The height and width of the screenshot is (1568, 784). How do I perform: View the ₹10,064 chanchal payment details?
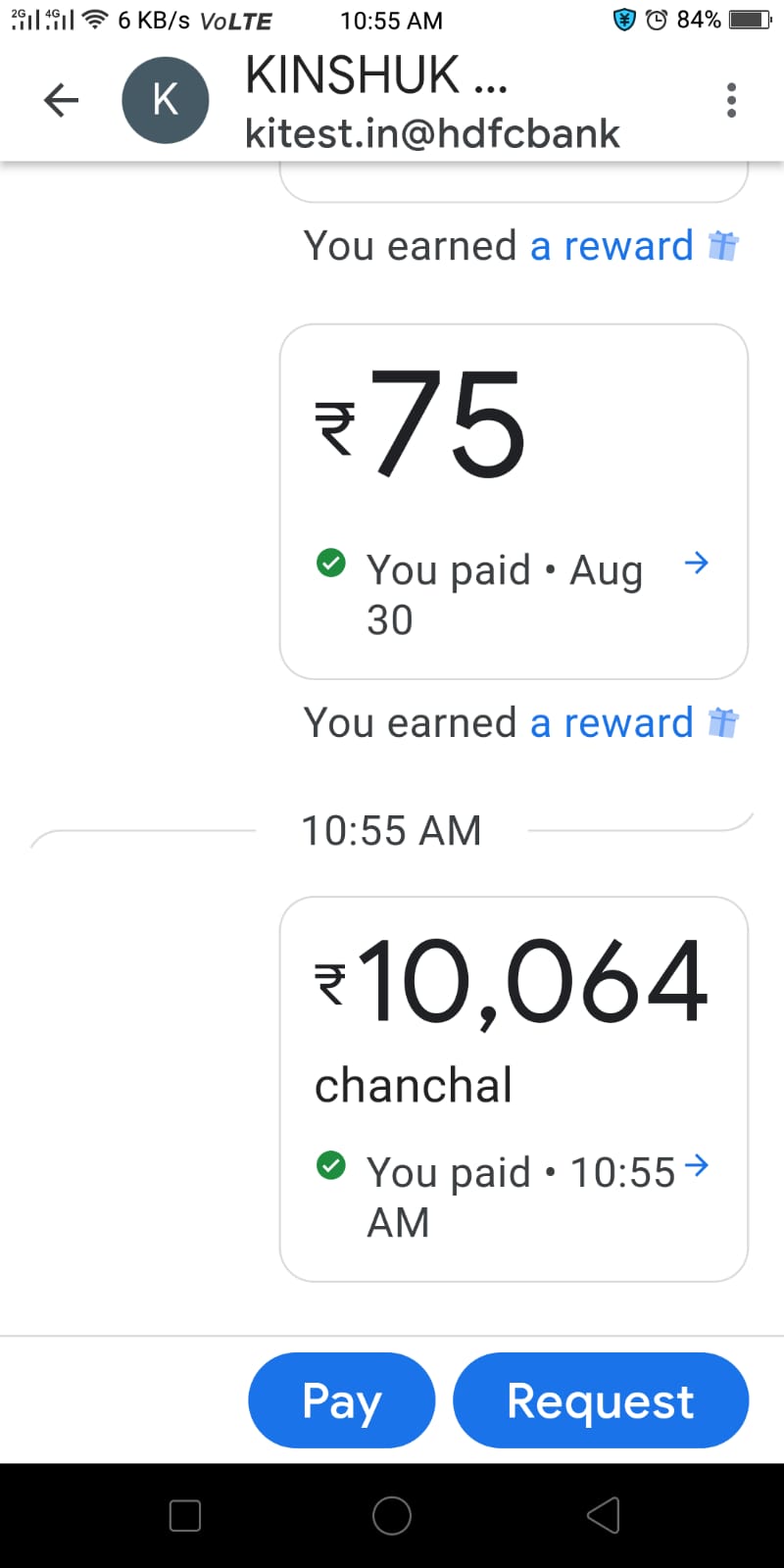pos(514,1088)
